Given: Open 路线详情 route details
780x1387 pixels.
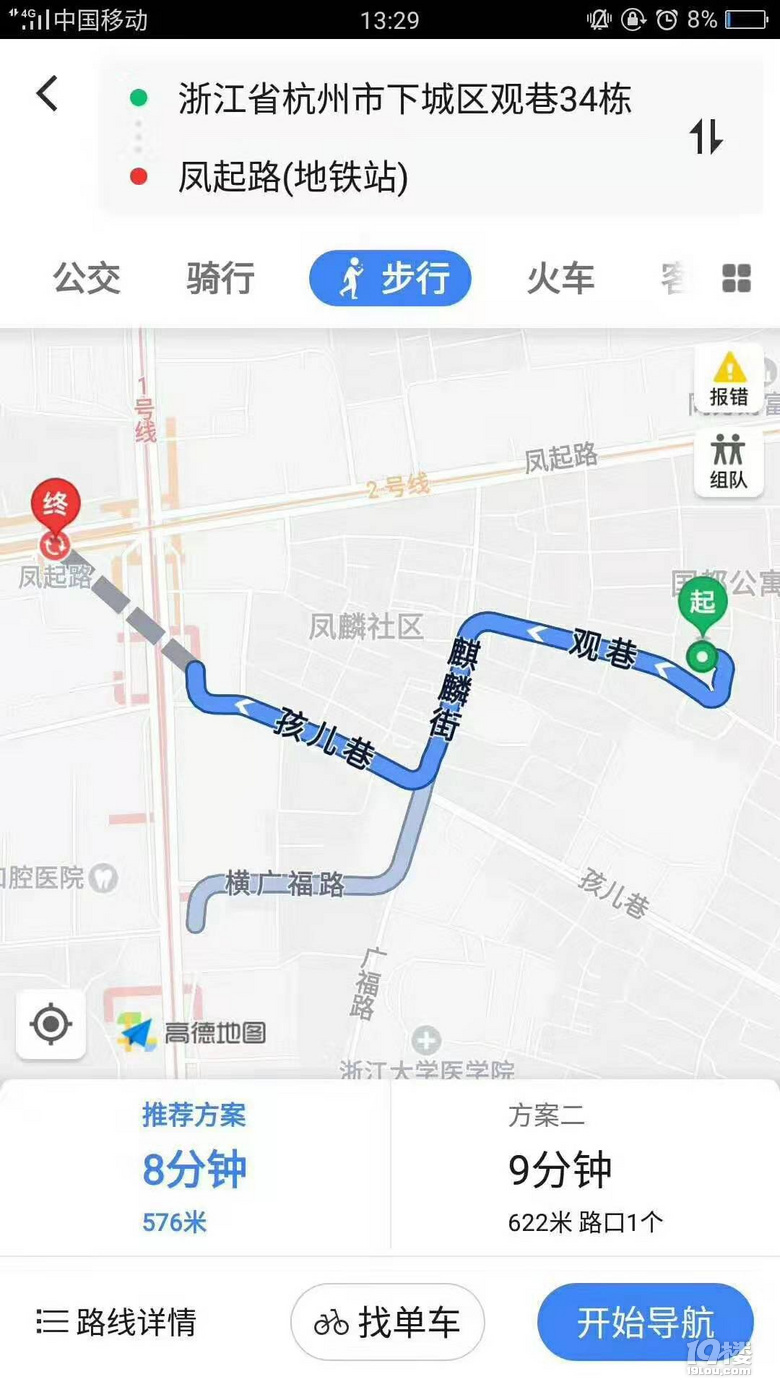Looking at the screenshot, I should tap(117, 1322).
